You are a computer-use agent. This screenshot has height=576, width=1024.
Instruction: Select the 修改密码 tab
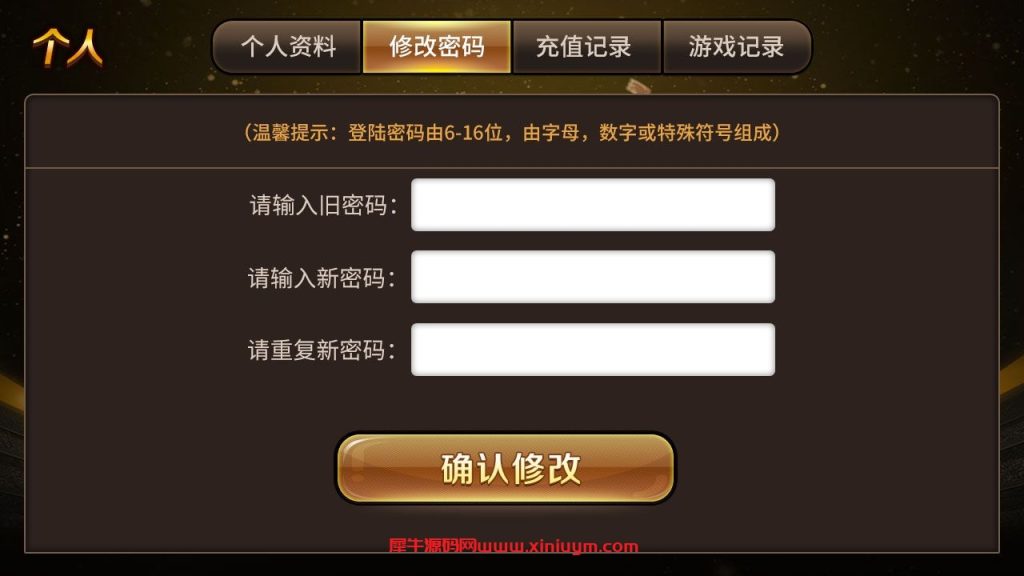[437, 47]
